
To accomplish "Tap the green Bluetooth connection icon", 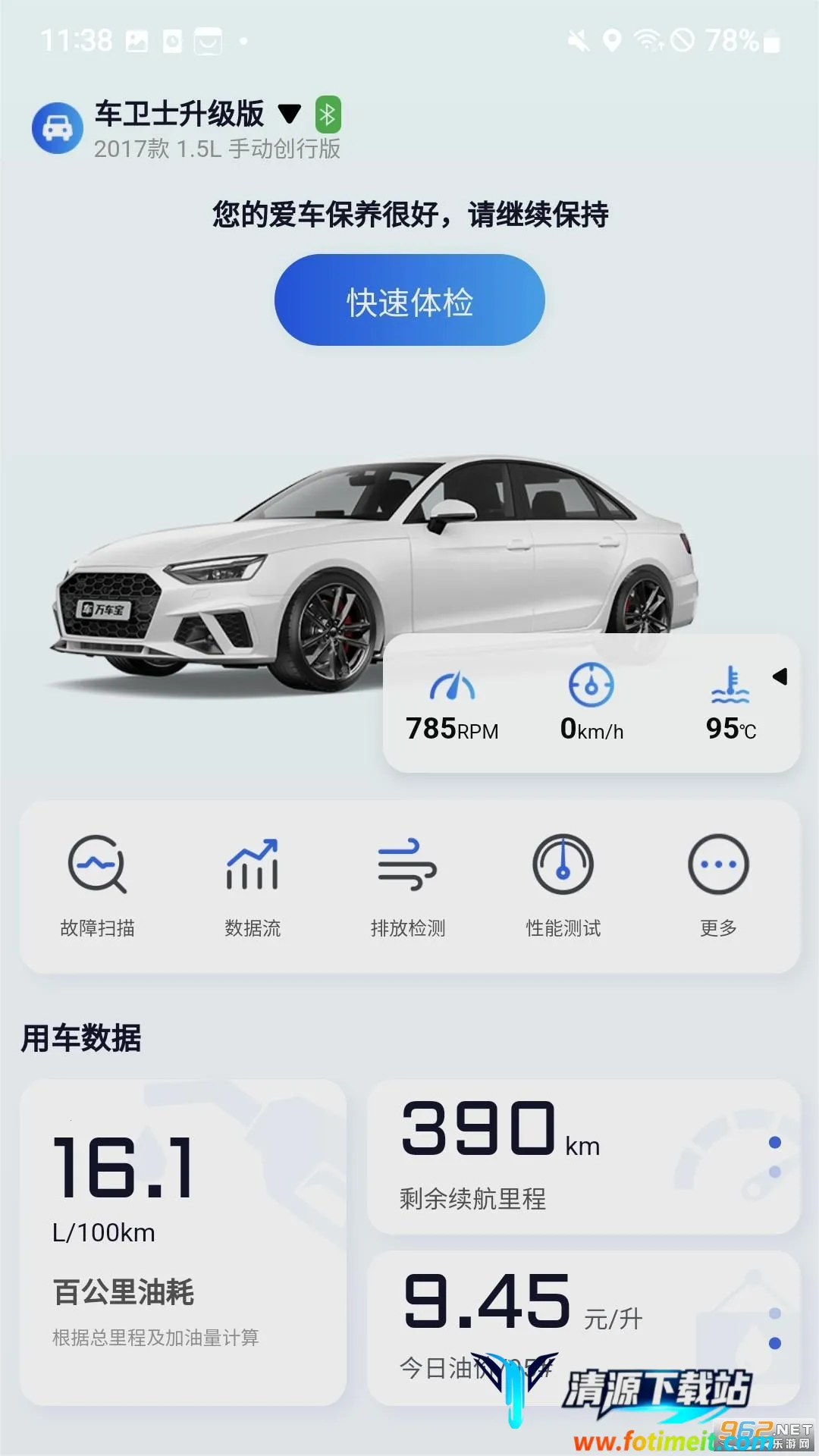I will [x=328, y=115].
